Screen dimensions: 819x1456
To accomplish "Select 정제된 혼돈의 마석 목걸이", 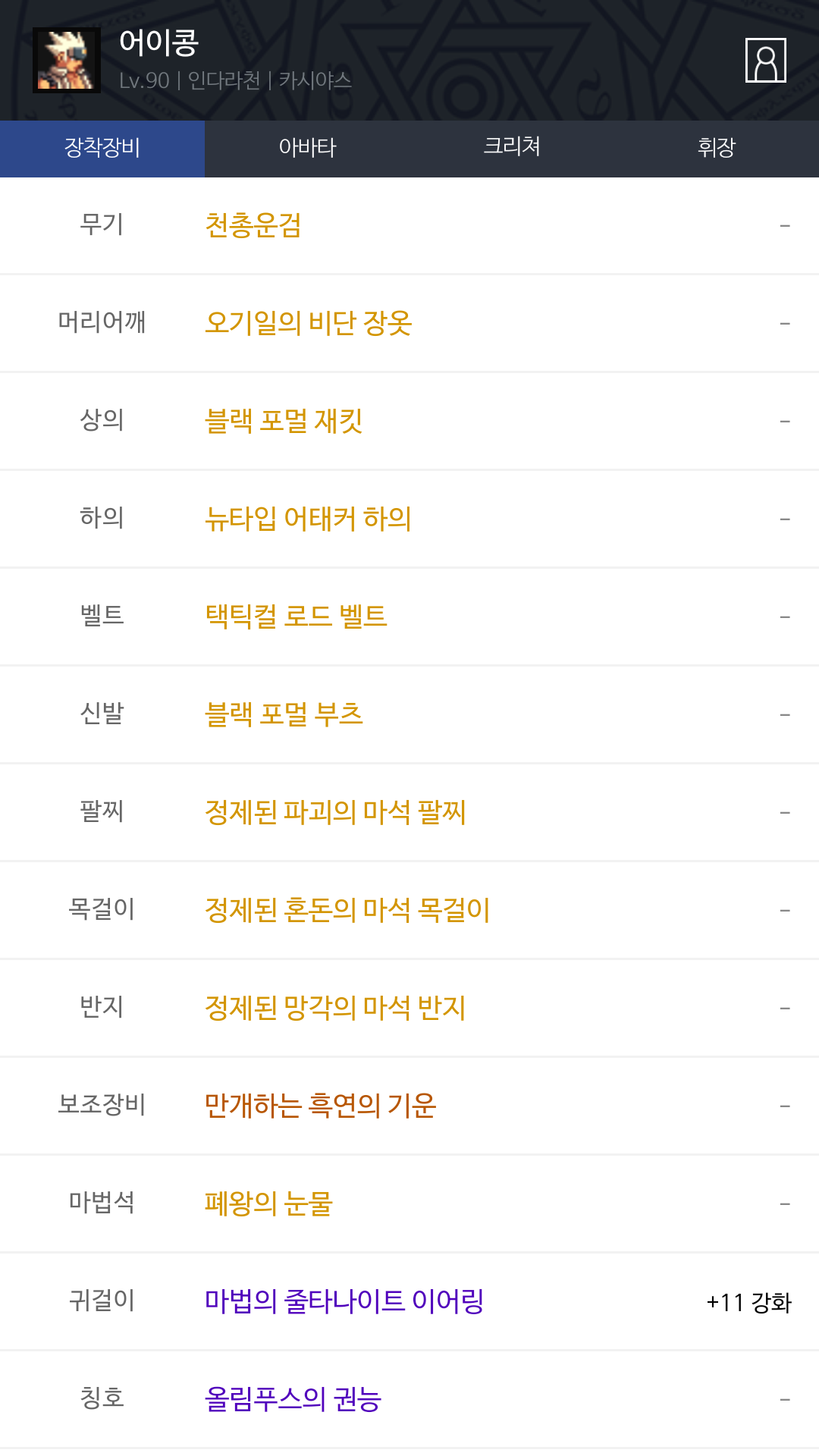I will [347, 910].
